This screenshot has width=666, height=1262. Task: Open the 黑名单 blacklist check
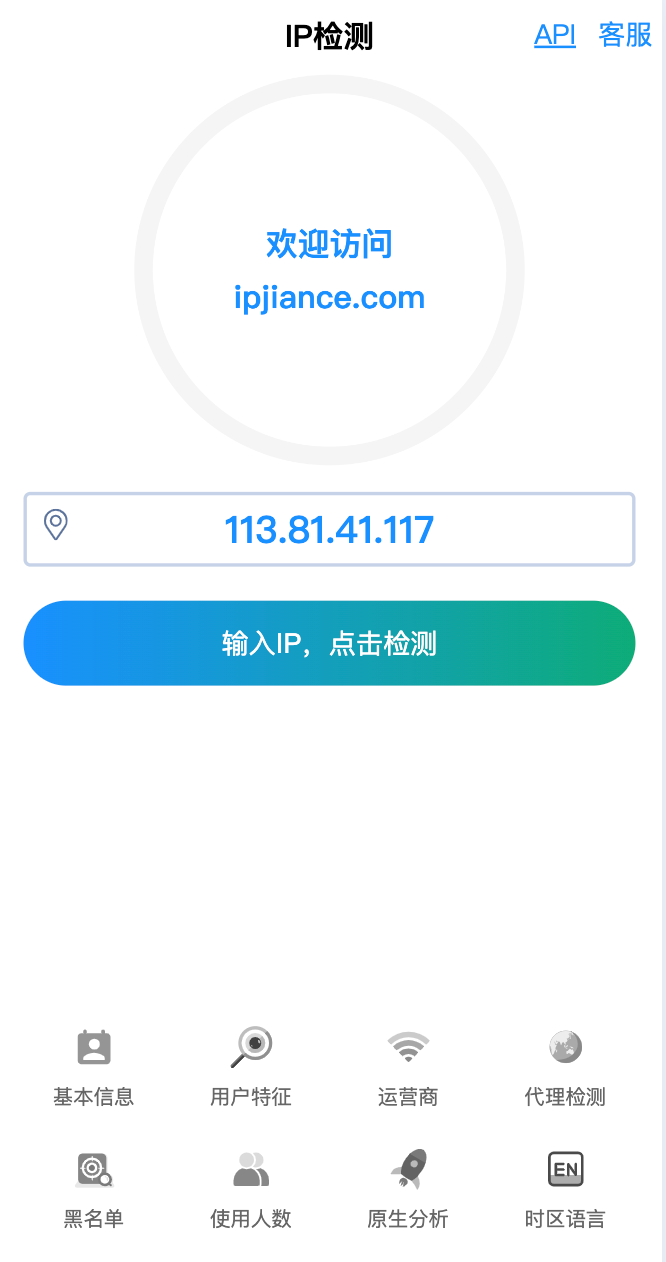[x=93, y=1188]
